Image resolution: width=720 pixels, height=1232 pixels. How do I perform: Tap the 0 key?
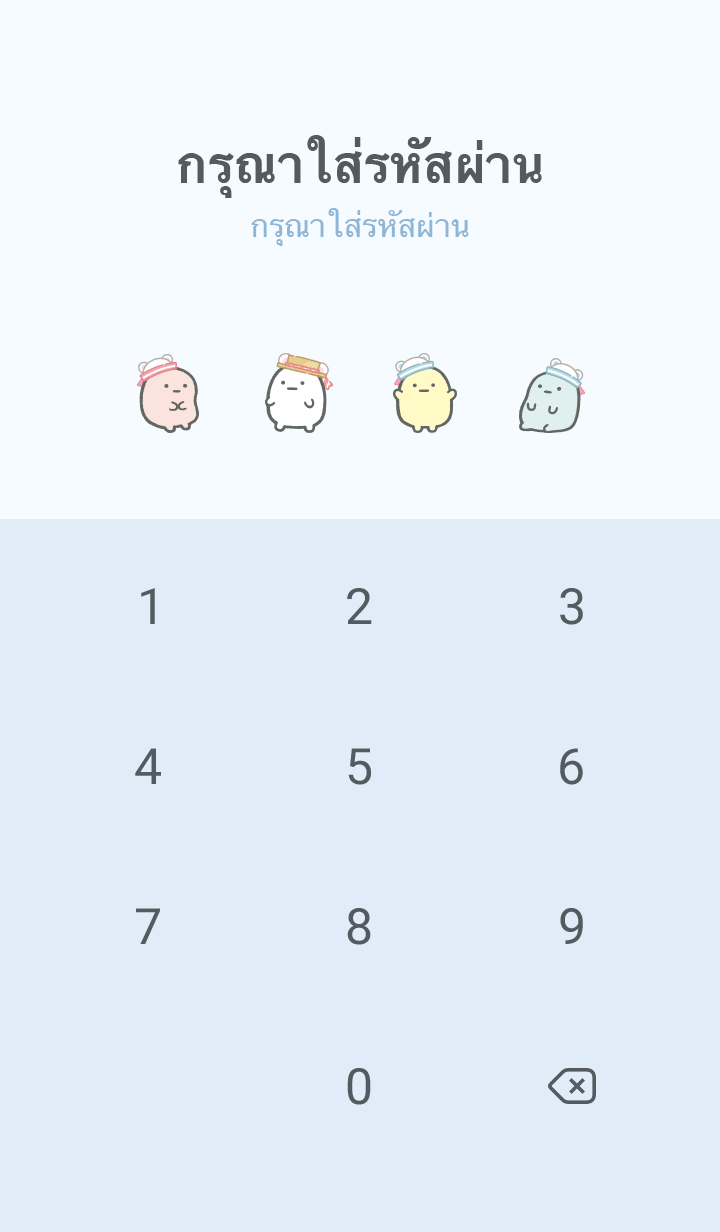pos(359,1087)
